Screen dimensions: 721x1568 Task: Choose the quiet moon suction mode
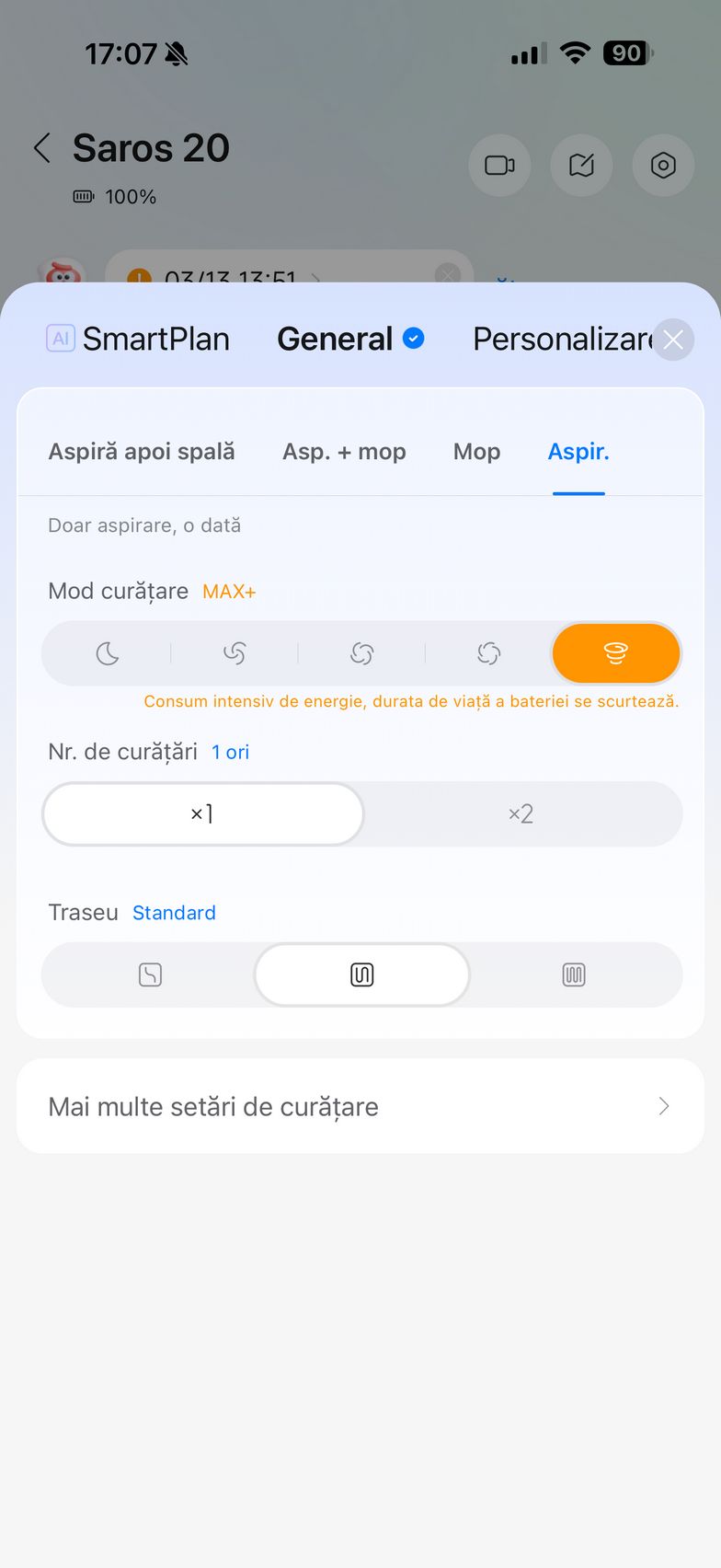pos(108,653)
